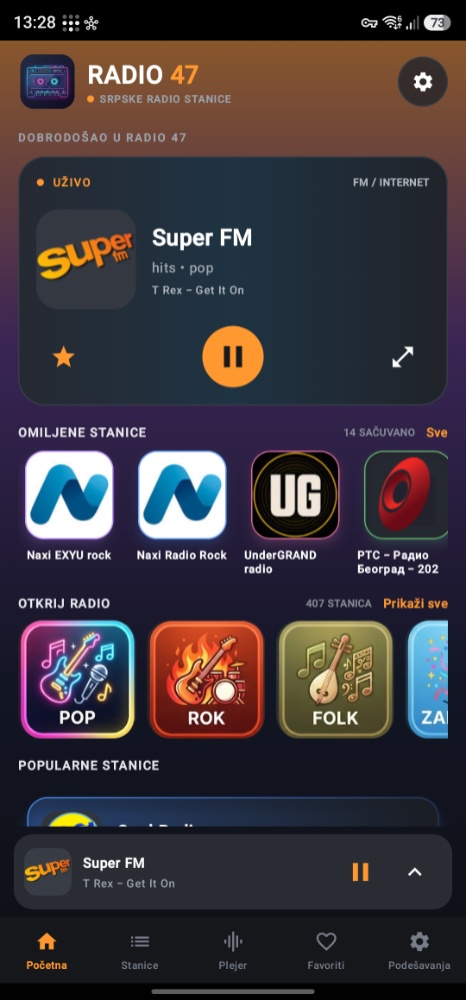Choose the FOLK genre tile
Viewport: 466px width, 1000px height.
pyautogui.click(x=335, y=679)
